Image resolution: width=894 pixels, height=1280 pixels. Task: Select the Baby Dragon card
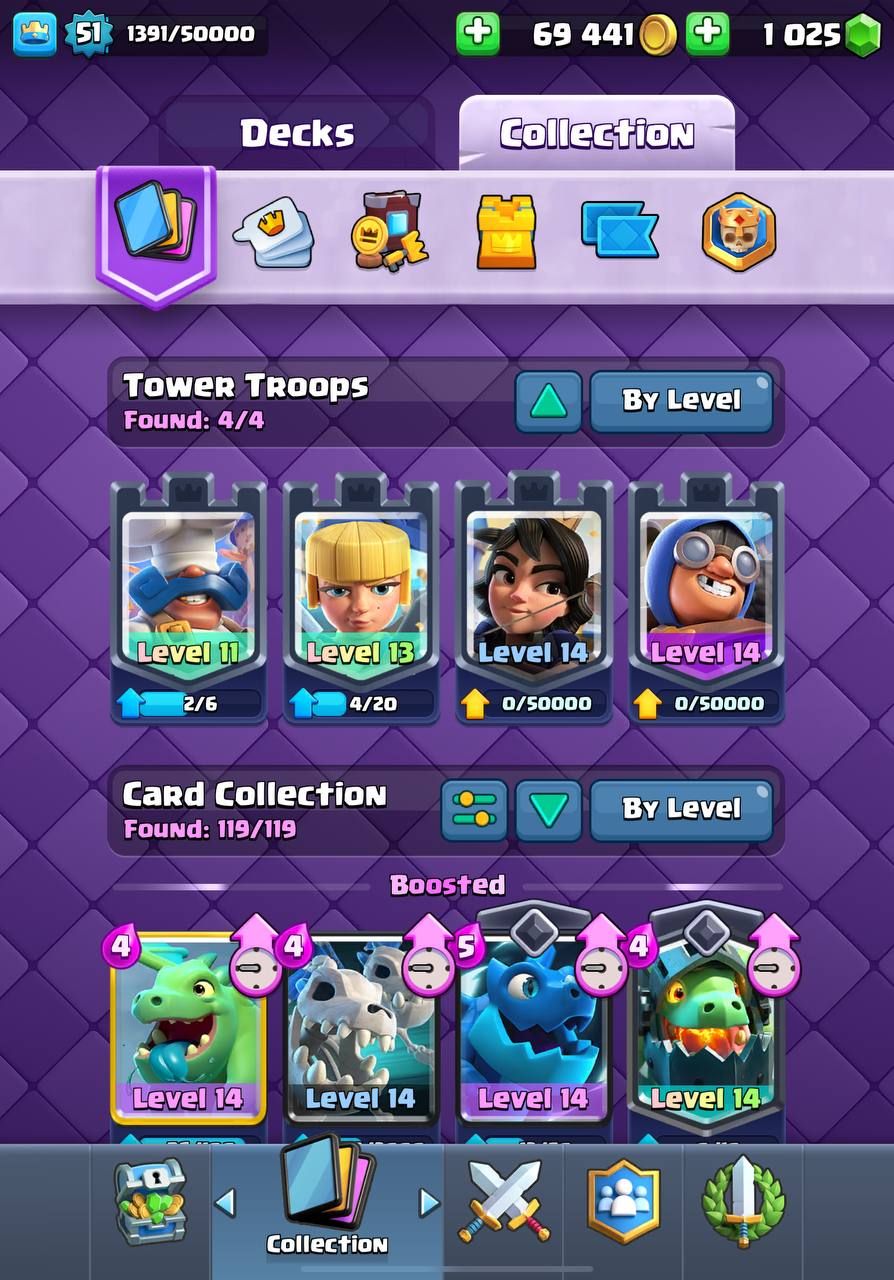(188, 1030)
